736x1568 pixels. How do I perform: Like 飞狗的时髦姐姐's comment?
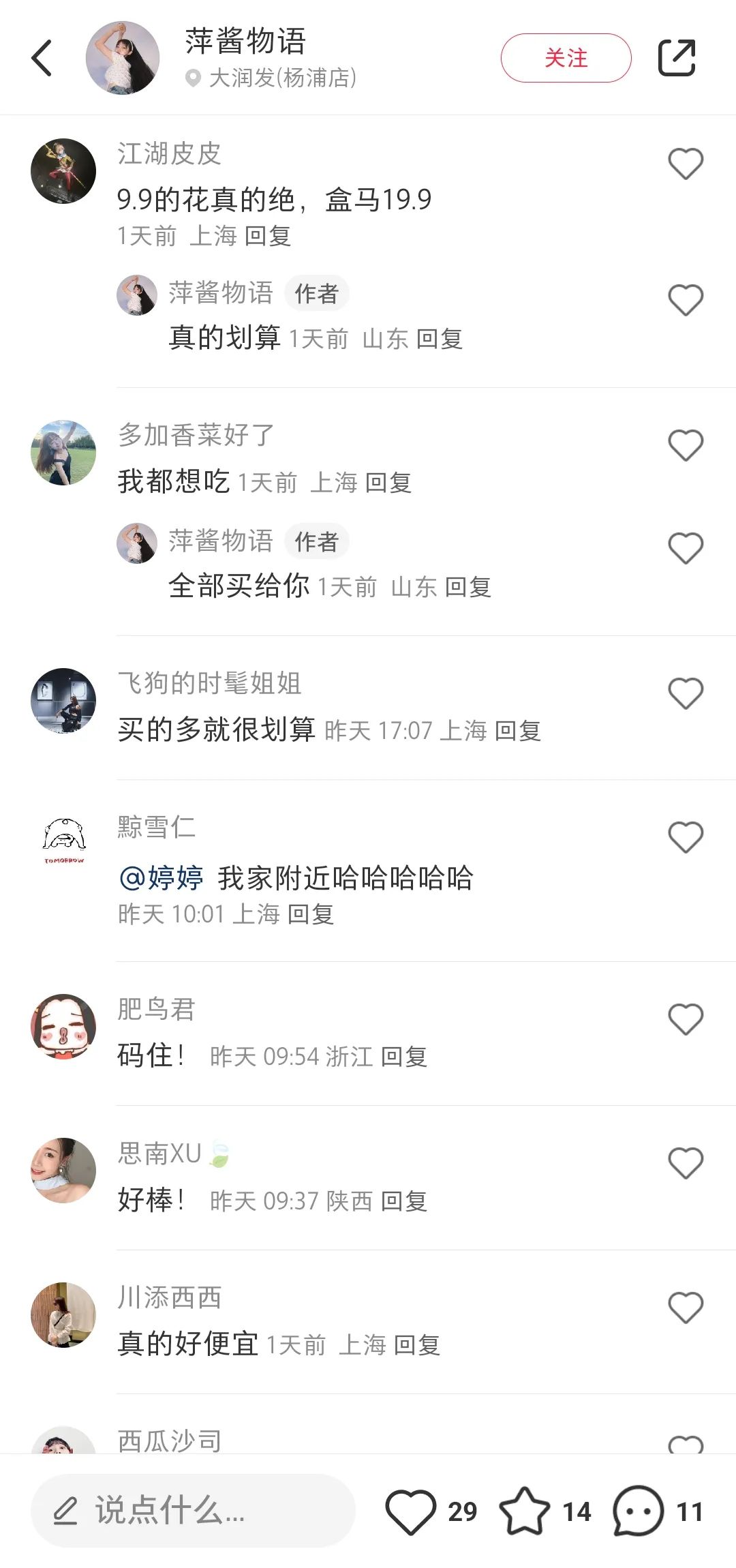click(x=685, y=693)
